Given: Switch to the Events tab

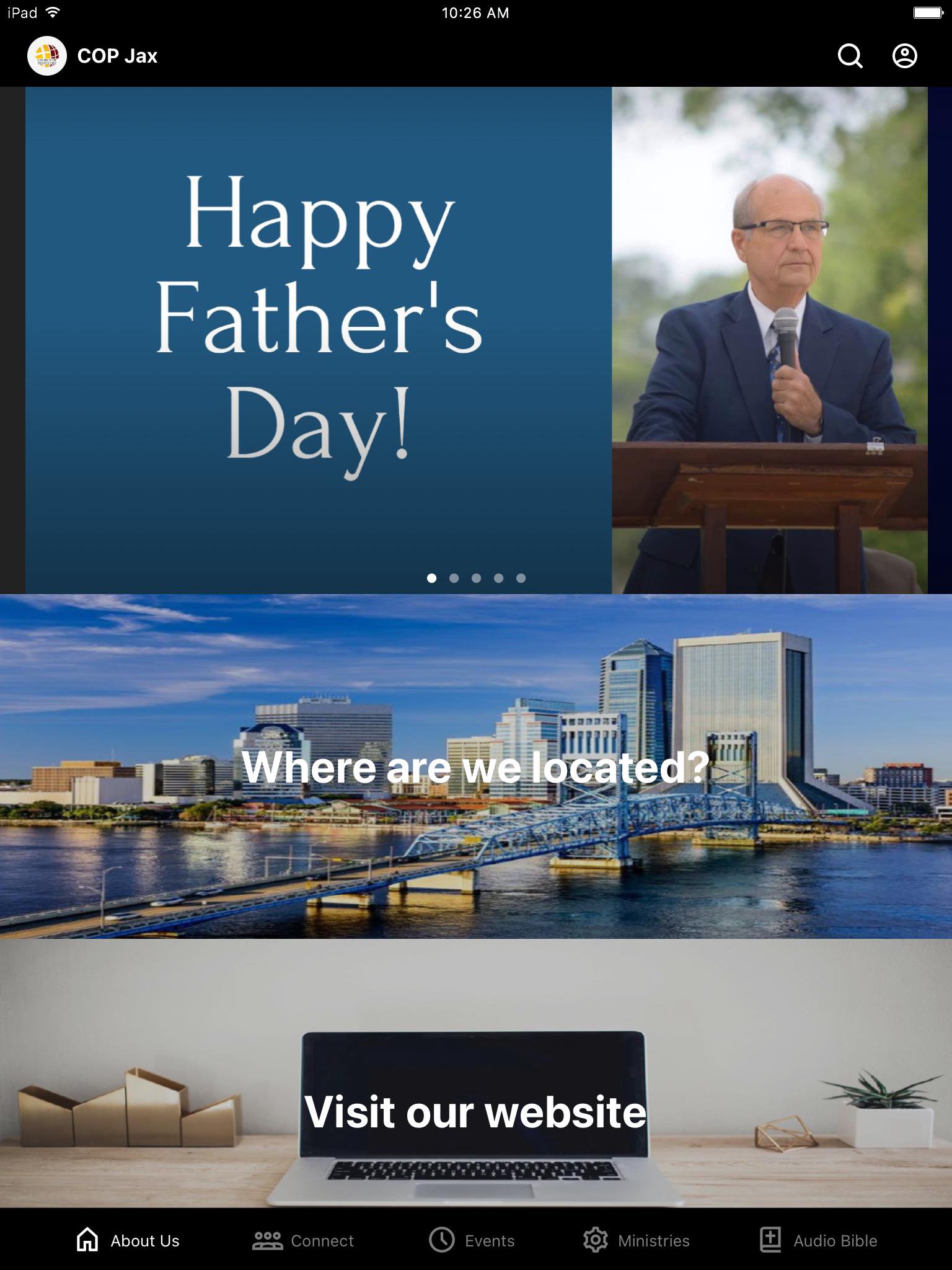Looking at the screenshot, I should click(472, 1240).
